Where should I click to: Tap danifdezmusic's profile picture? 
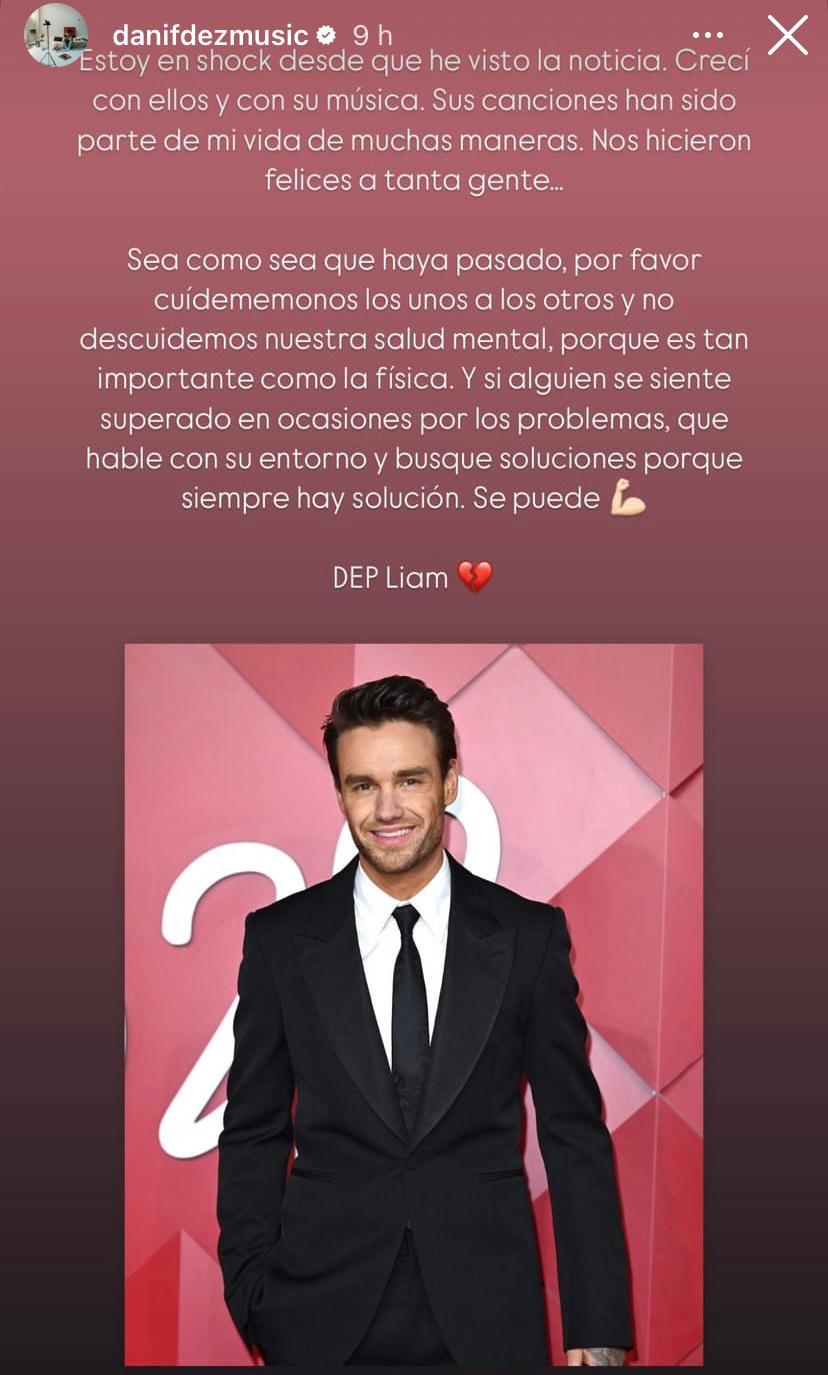click(x=56, y=35)
